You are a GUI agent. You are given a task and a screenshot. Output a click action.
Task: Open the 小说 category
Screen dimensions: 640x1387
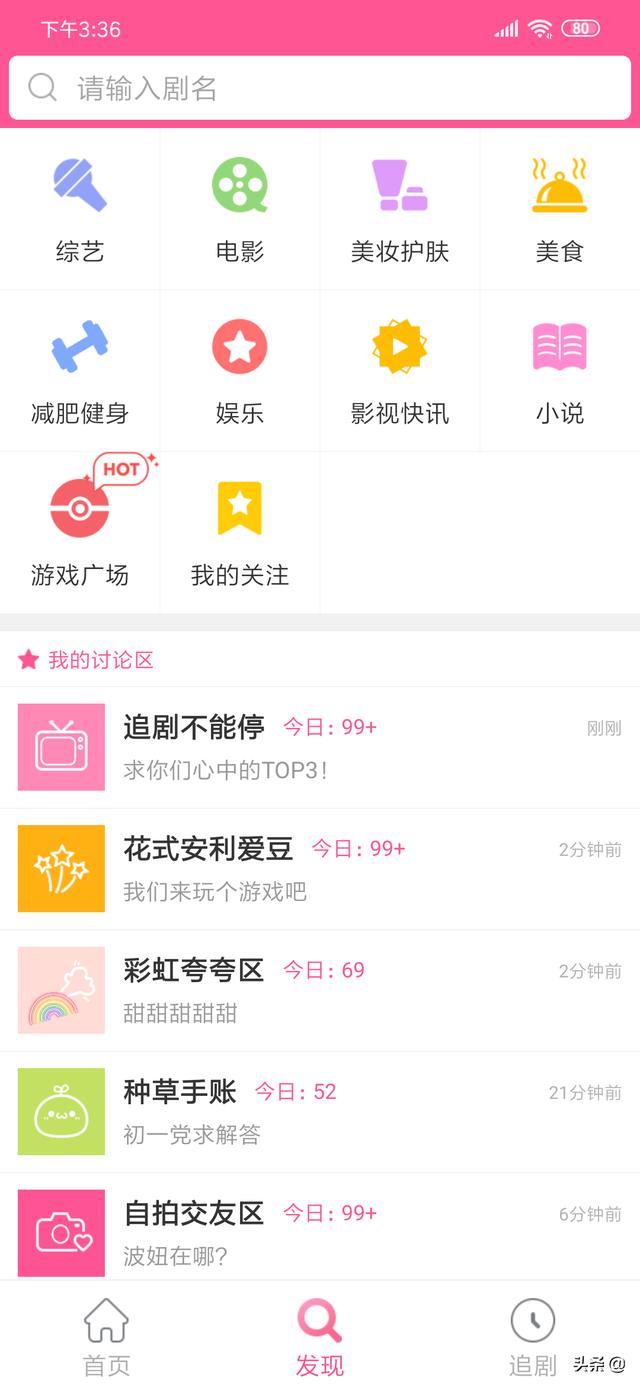(x=560, y=371)
